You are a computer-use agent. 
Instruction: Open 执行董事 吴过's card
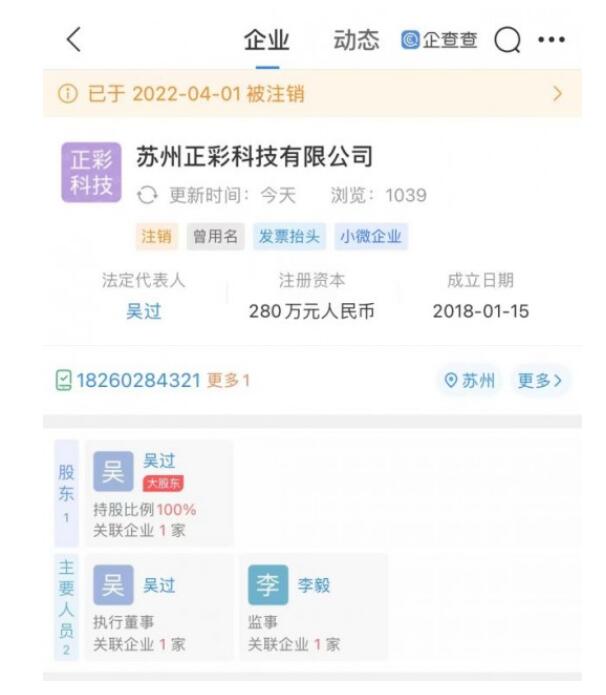158,607
